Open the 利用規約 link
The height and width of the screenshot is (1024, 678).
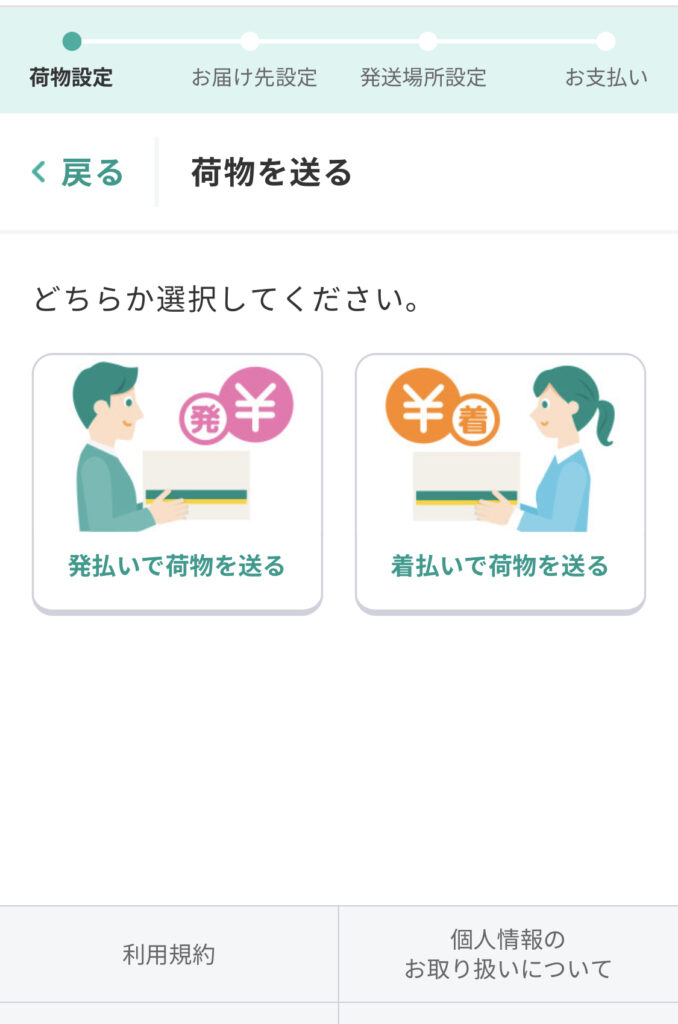[169, 955]
